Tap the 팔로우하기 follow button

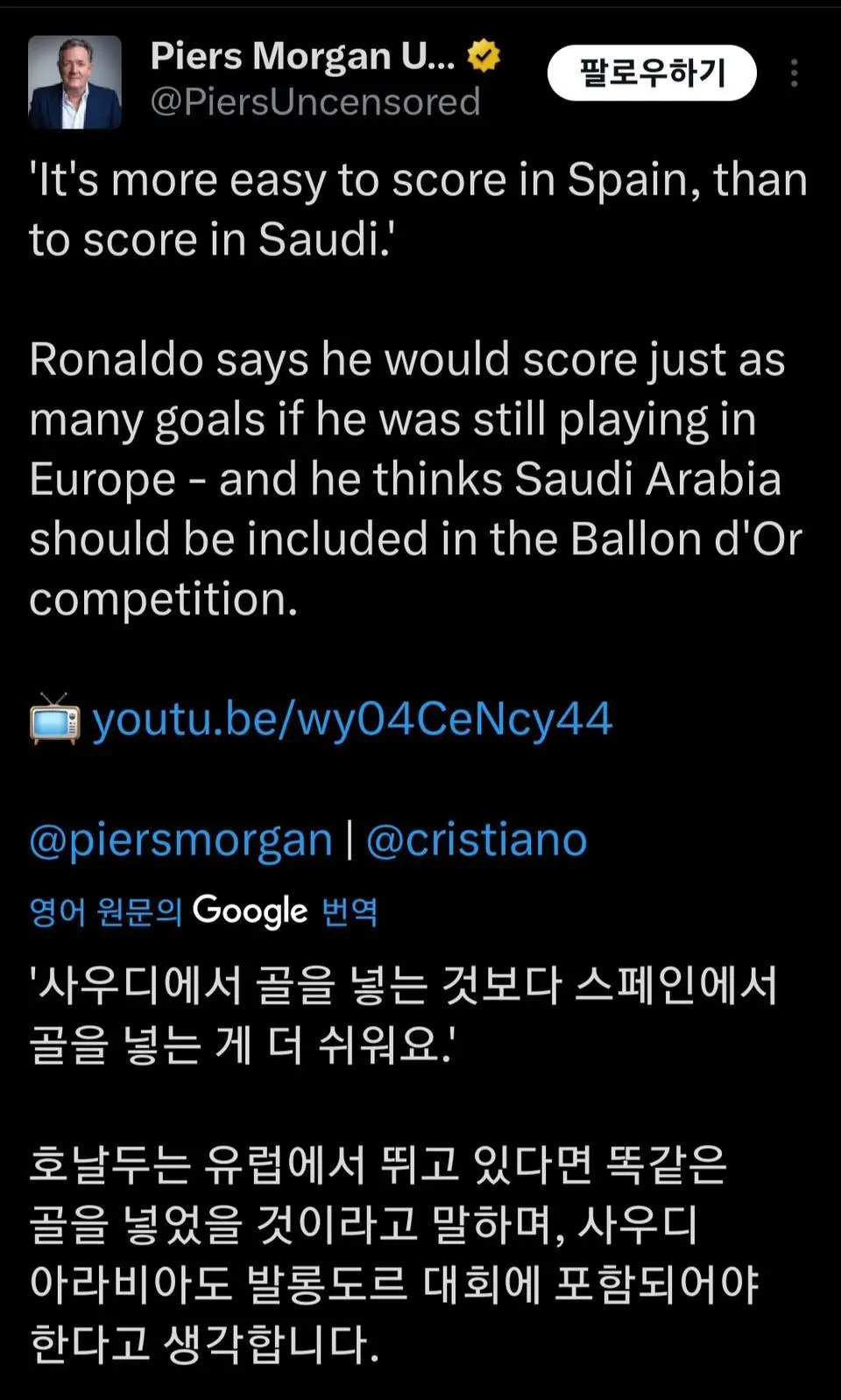651,73
